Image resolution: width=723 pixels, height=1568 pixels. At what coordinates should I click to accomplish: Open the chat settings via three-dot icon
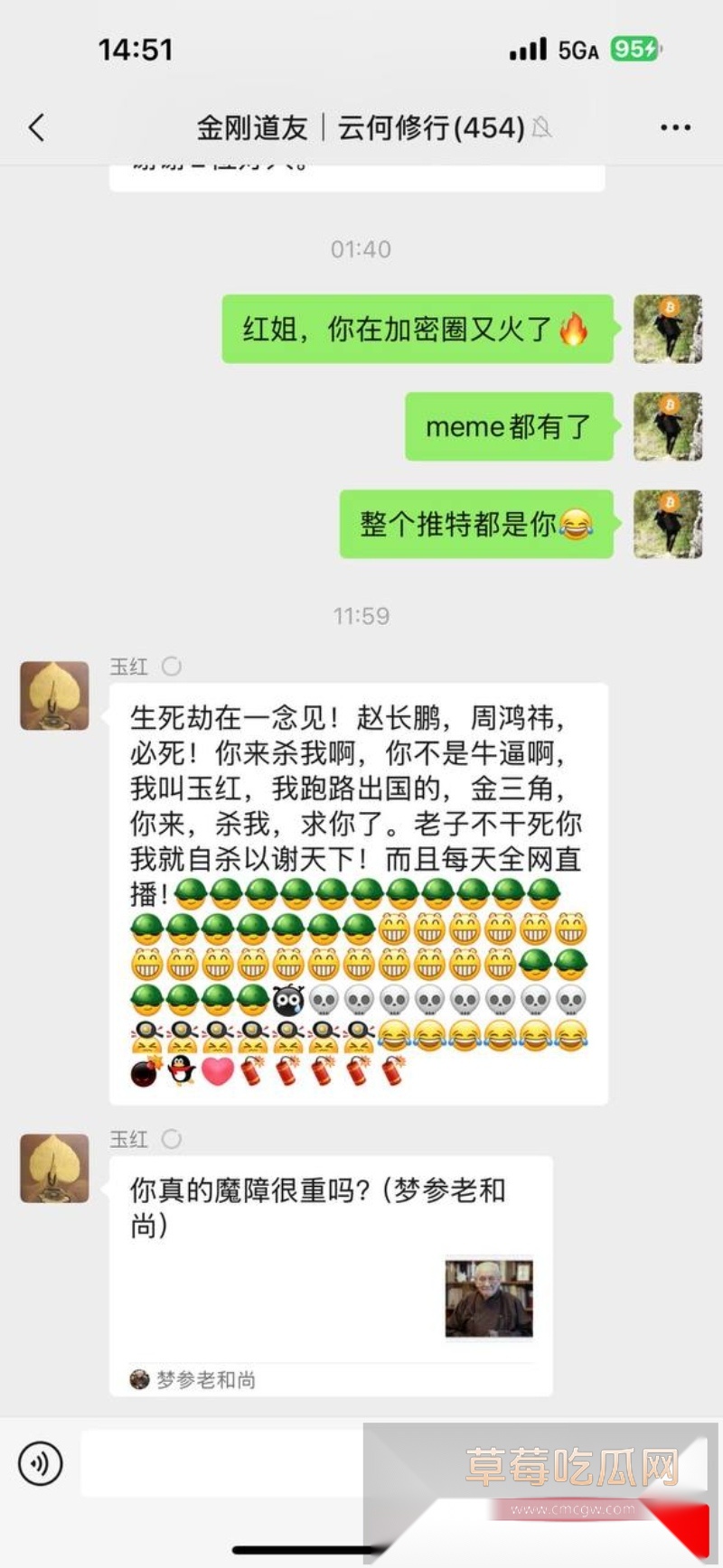(x=675, y=127)
